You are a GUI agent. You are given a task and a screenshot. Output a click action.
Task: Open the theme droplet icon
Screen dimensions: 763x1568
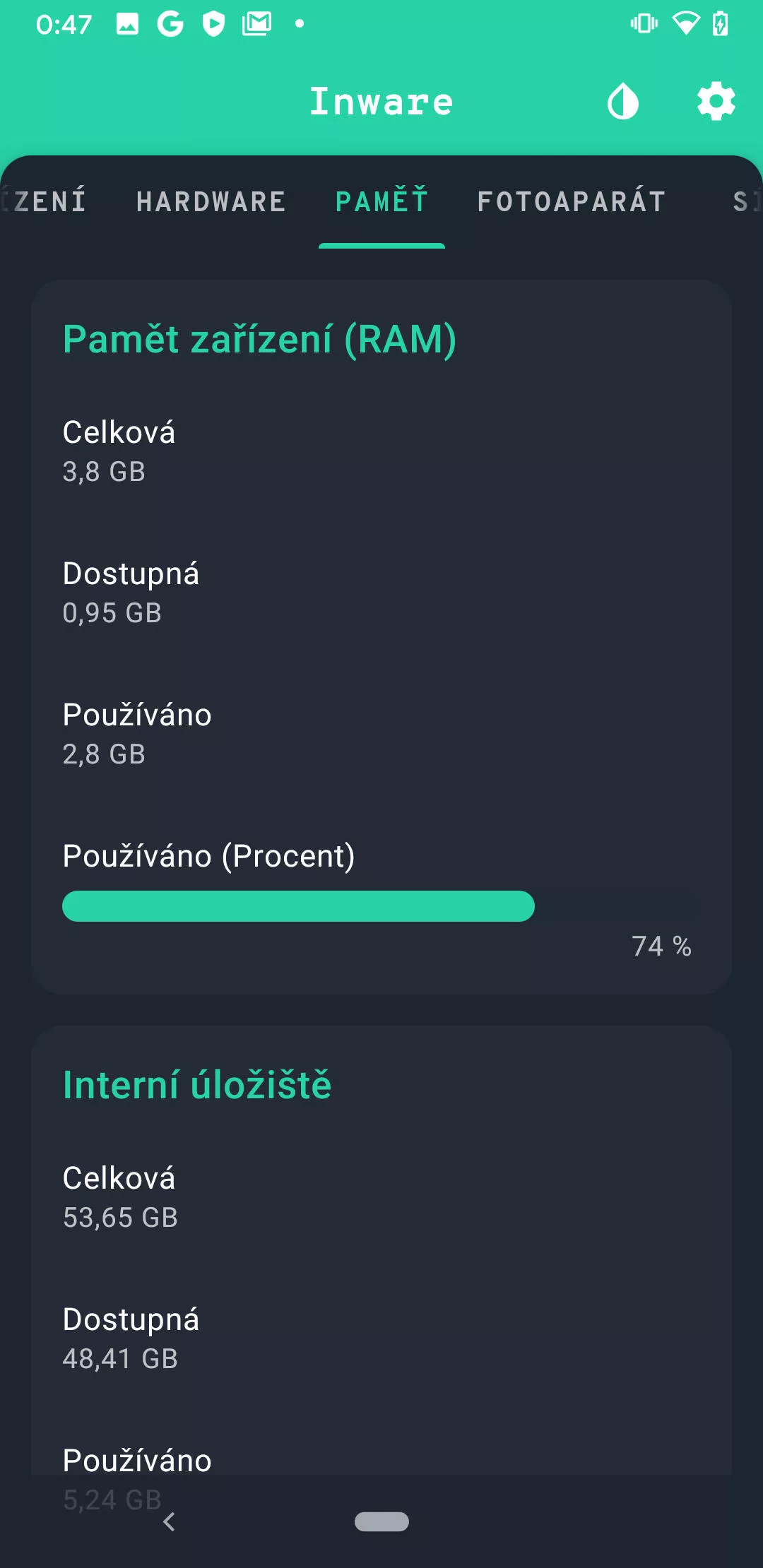622,102
